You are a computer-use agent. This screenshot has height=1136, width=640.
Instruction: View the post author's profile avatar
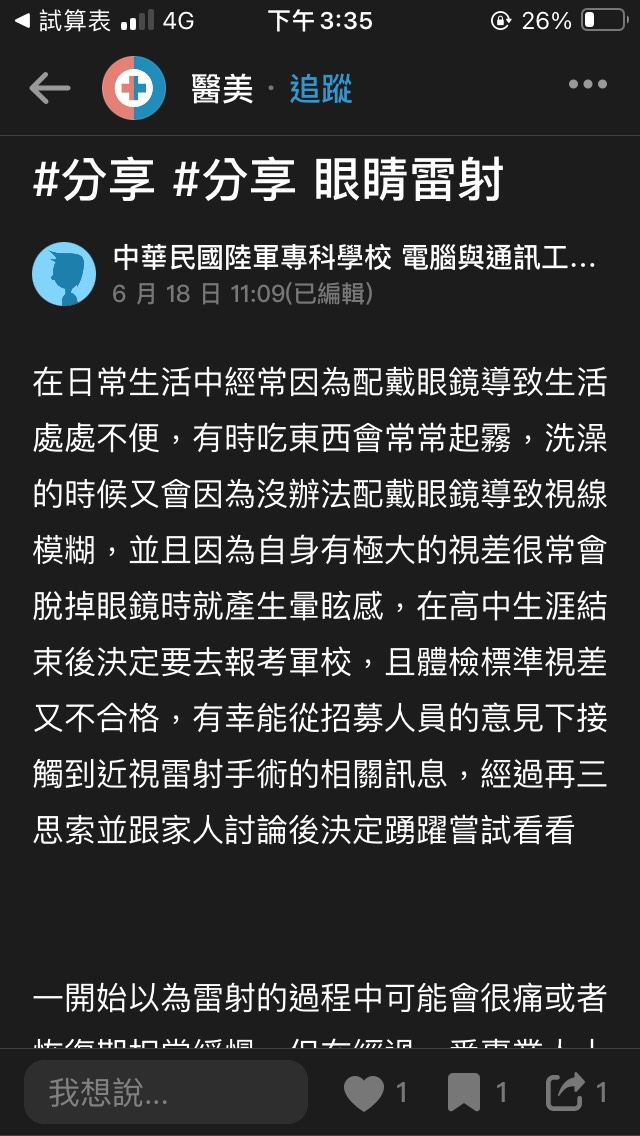tap(64, 274)
